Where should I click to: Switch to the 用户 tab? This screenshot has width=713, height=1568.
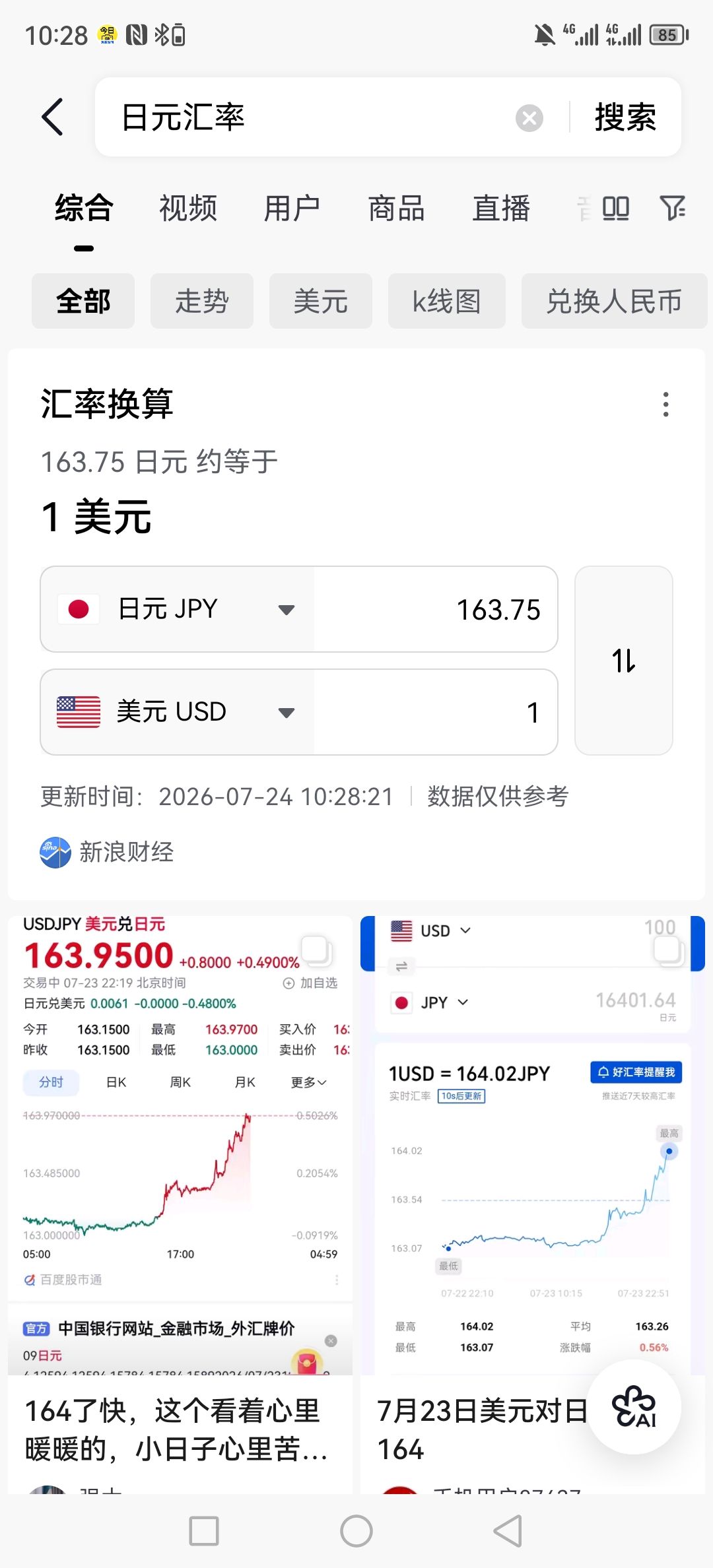(x=292, y=209)
